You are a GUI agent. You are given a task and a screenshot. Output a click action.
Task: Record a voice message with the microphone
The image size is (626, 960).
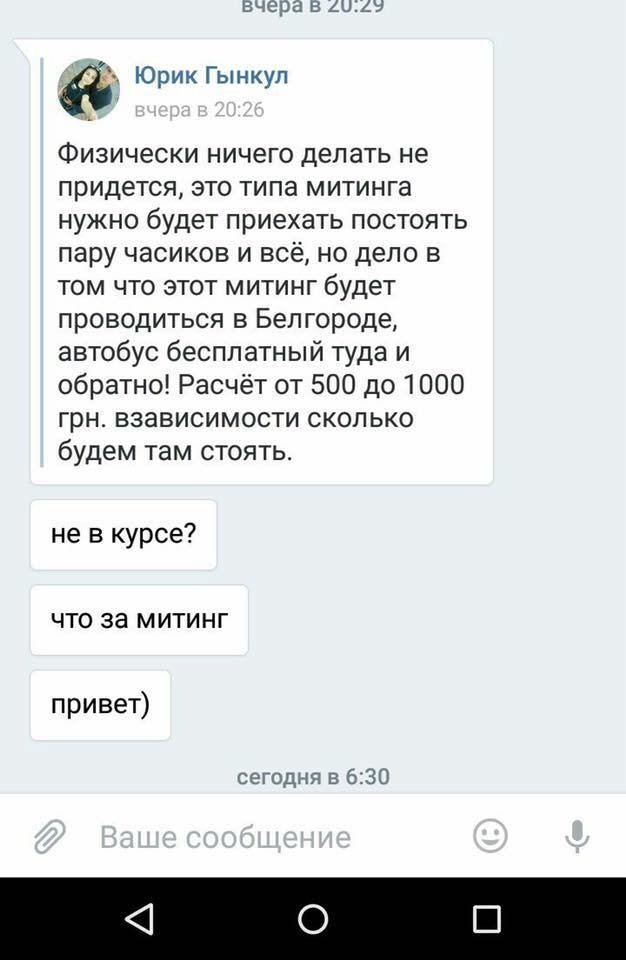tap(577, 836)
